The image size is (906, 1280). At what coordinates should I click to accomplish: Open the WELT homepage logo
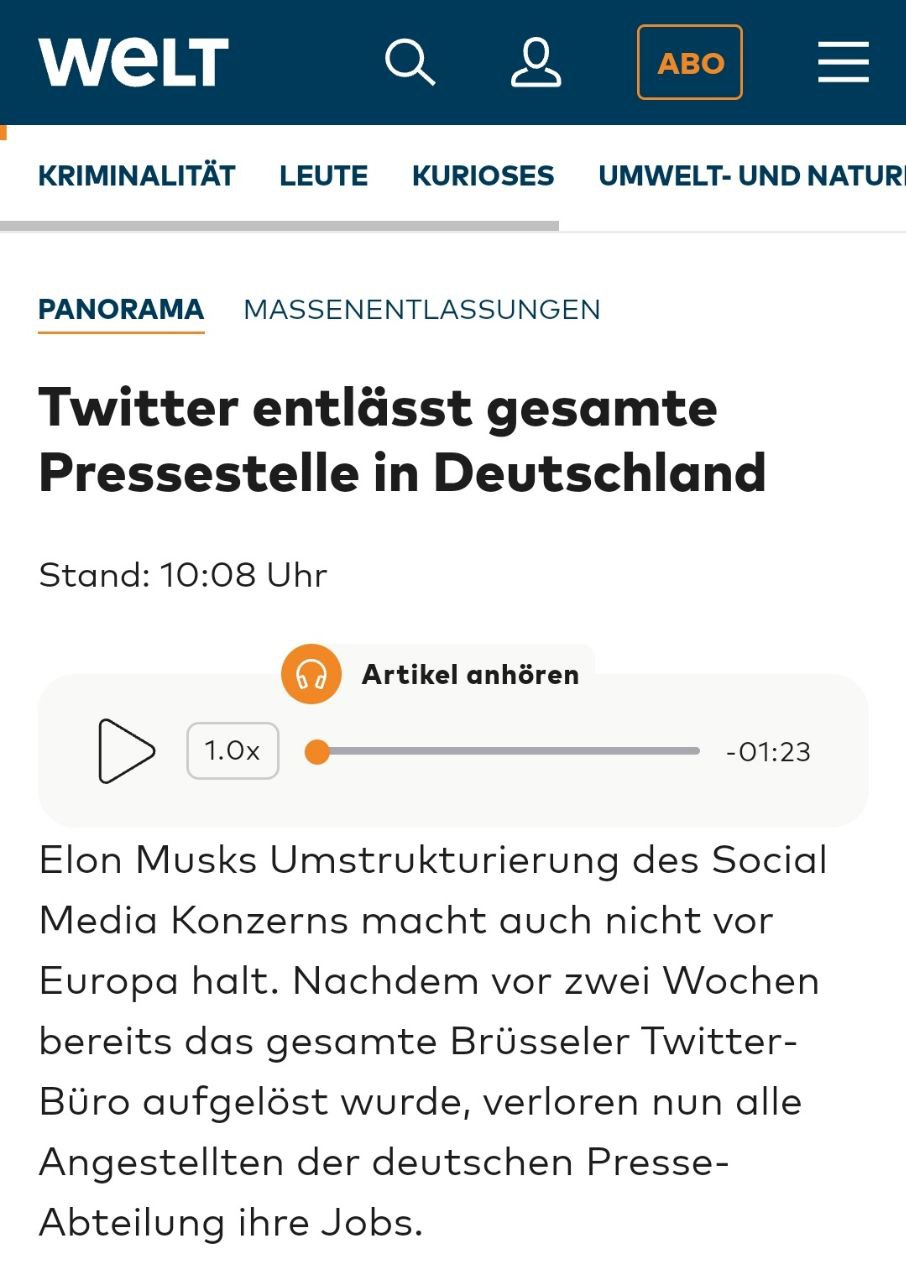pos(133,62)
